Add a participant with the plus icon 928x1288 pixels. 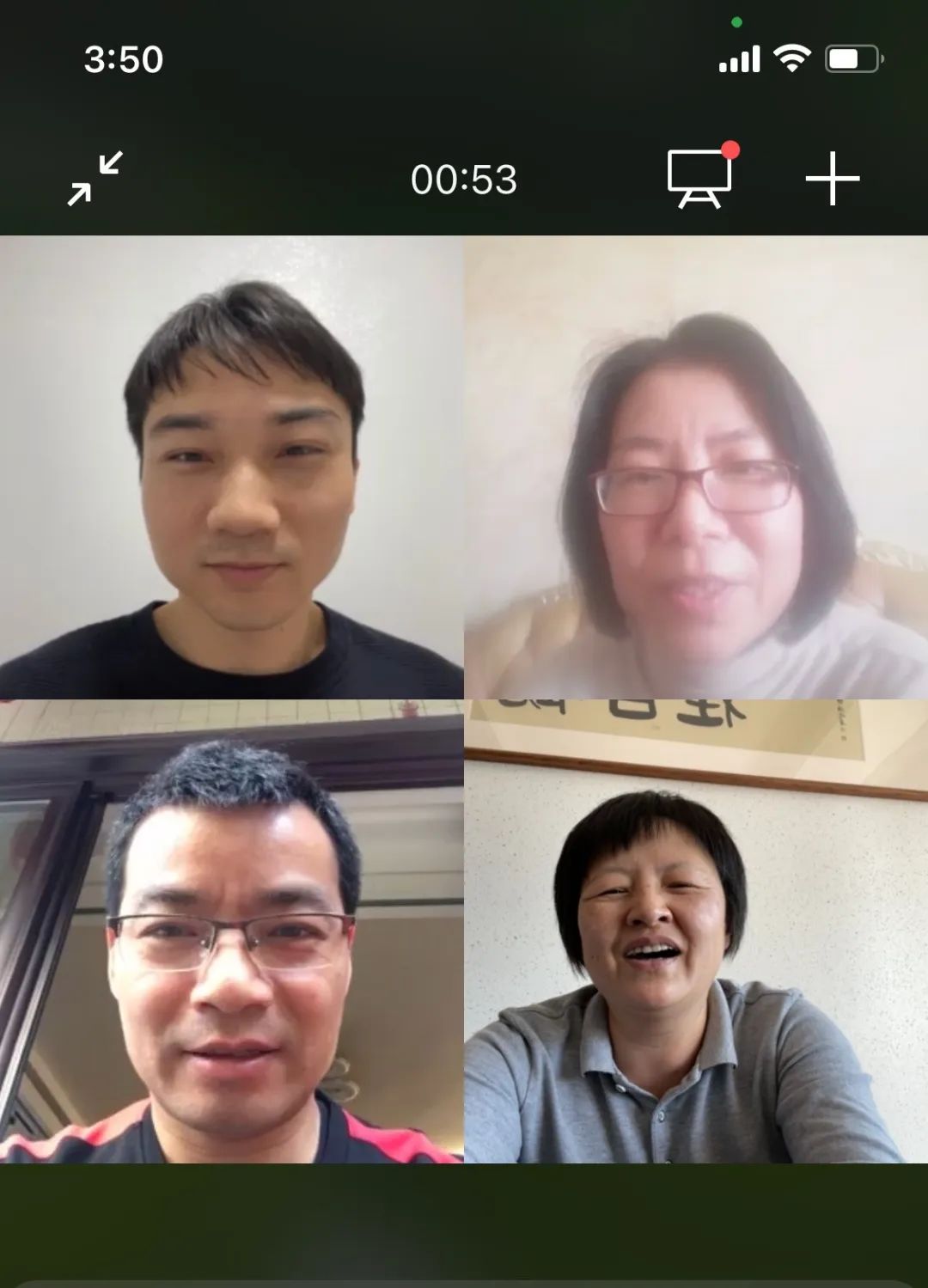click(x=832, y=179)
